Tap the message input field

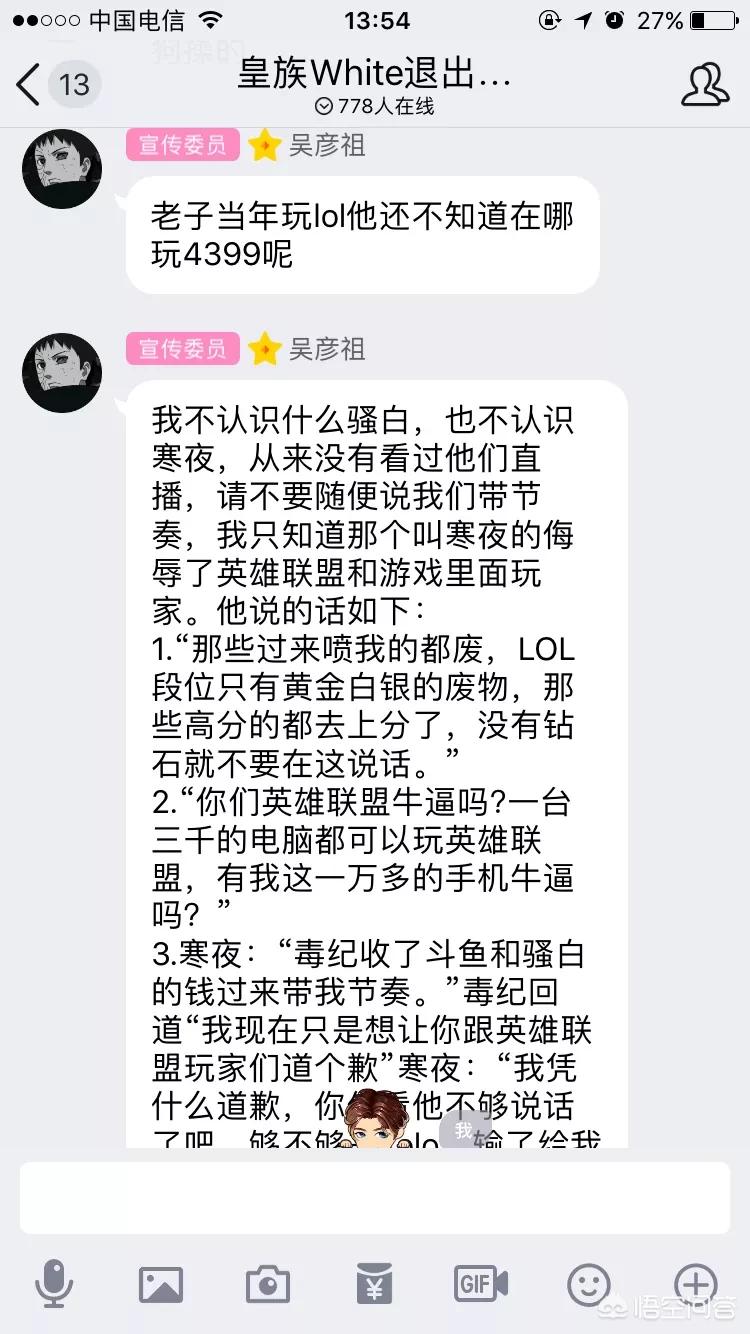click(x=375, y=1197)
